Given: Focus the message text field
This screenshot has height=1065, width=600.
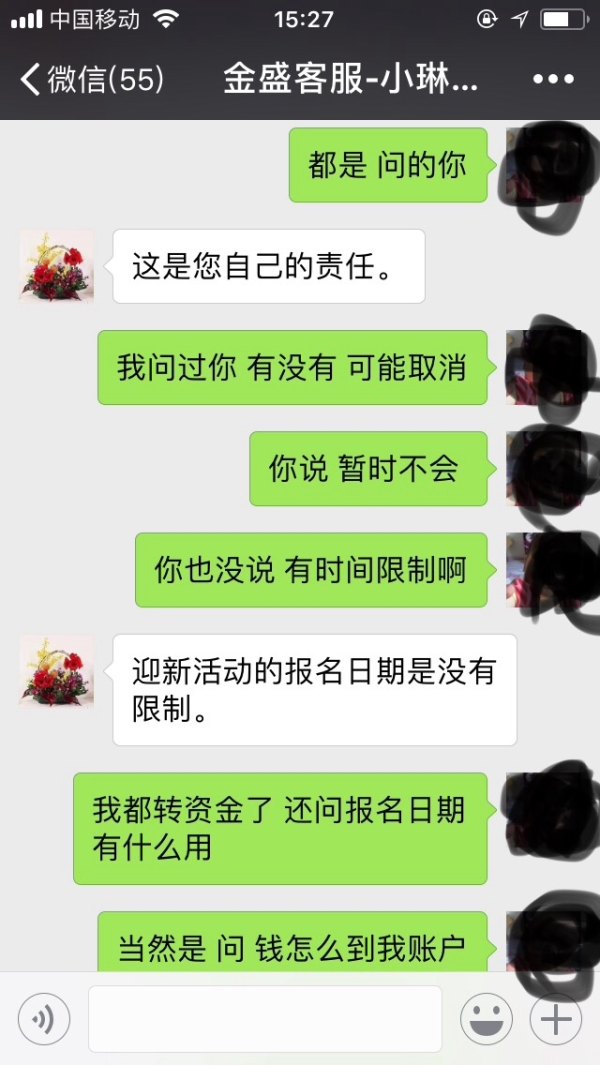Looking at the screenshot, I should coord(265,1019).
